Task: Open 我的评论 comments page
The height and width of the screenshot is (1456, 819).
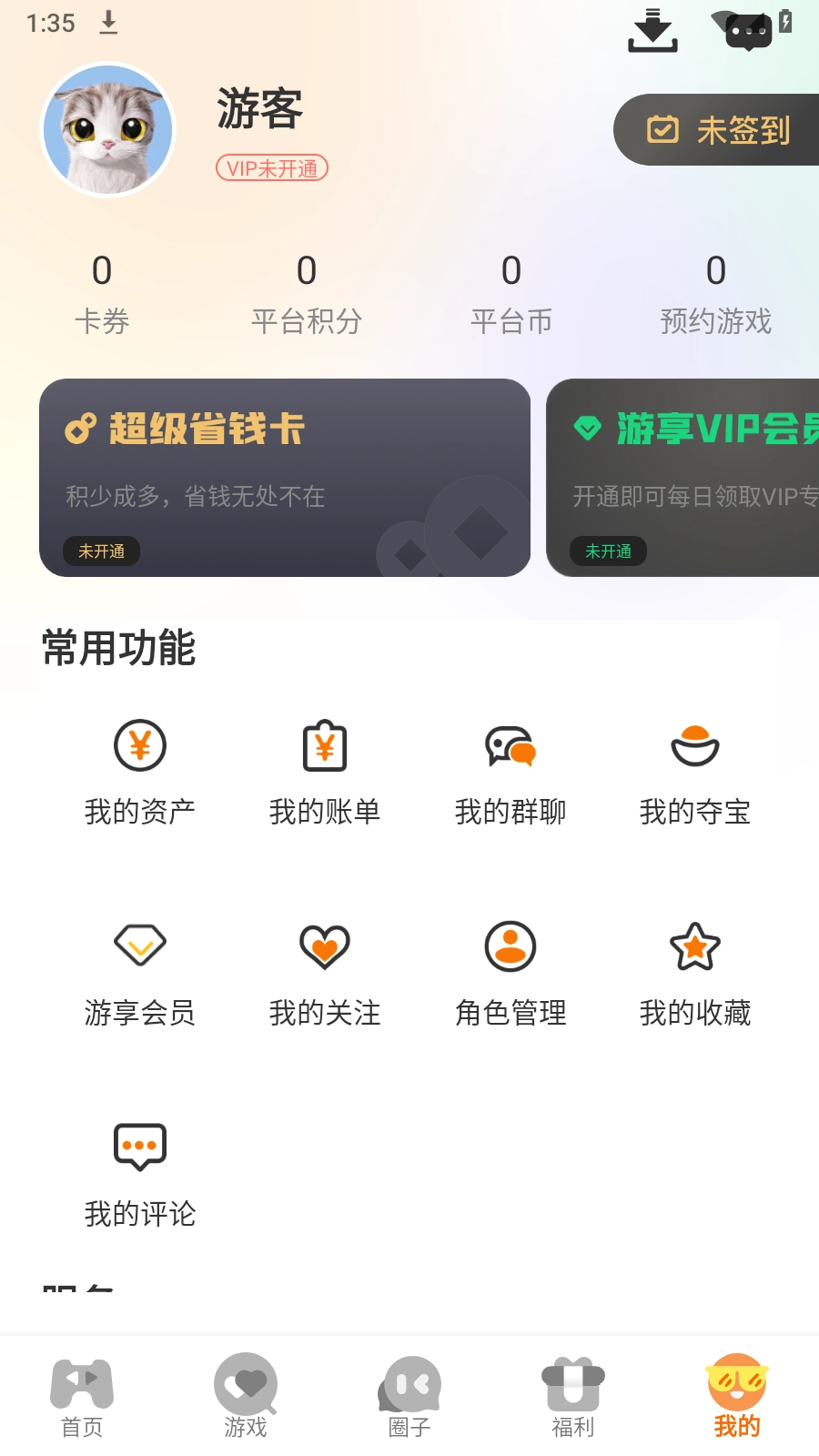Action: click(138, 1174)
